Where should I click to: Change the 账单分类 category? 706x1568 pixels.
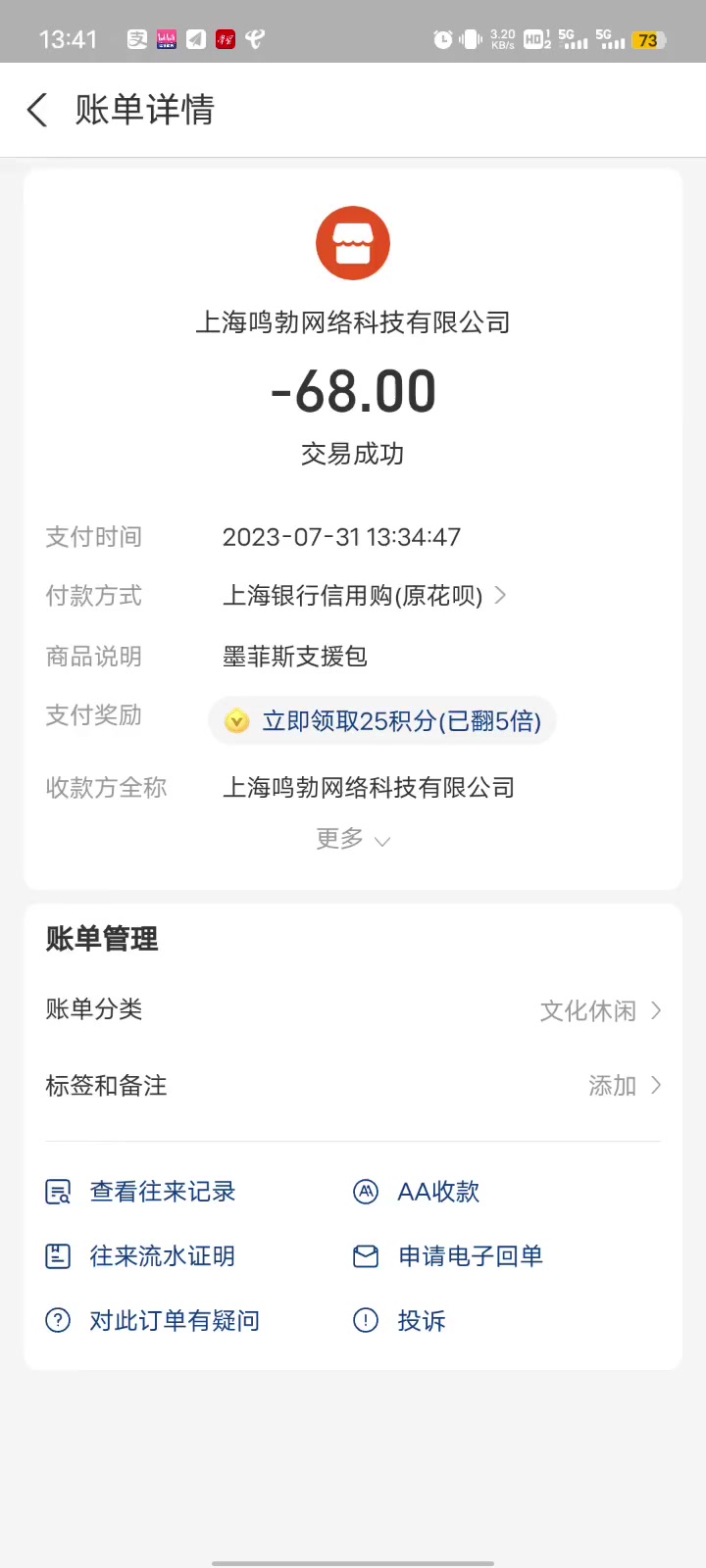[598, 1010]
